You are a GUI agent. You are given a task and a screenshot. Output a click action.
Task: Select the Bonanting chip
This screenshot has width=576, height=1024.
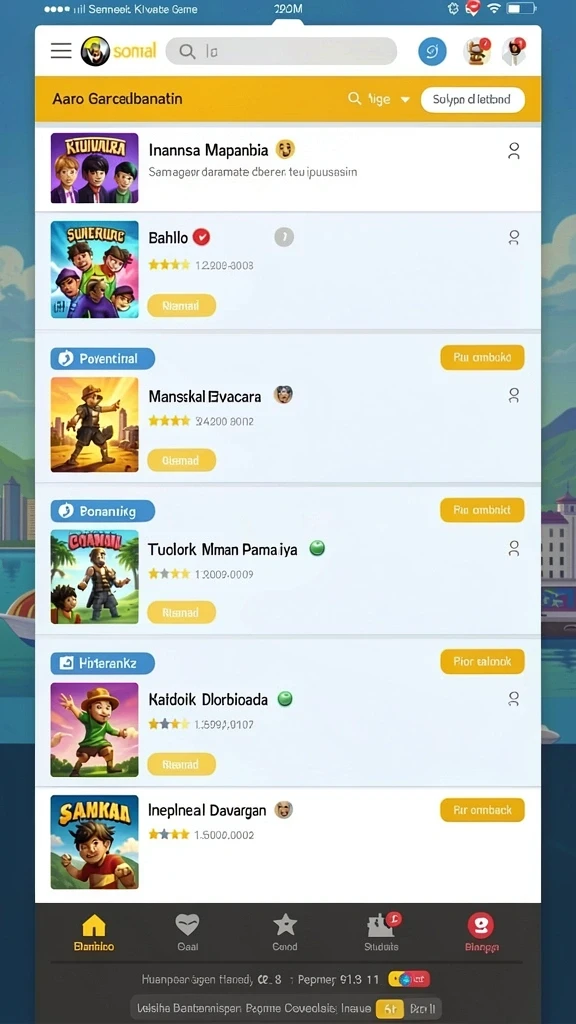[103, 511]
